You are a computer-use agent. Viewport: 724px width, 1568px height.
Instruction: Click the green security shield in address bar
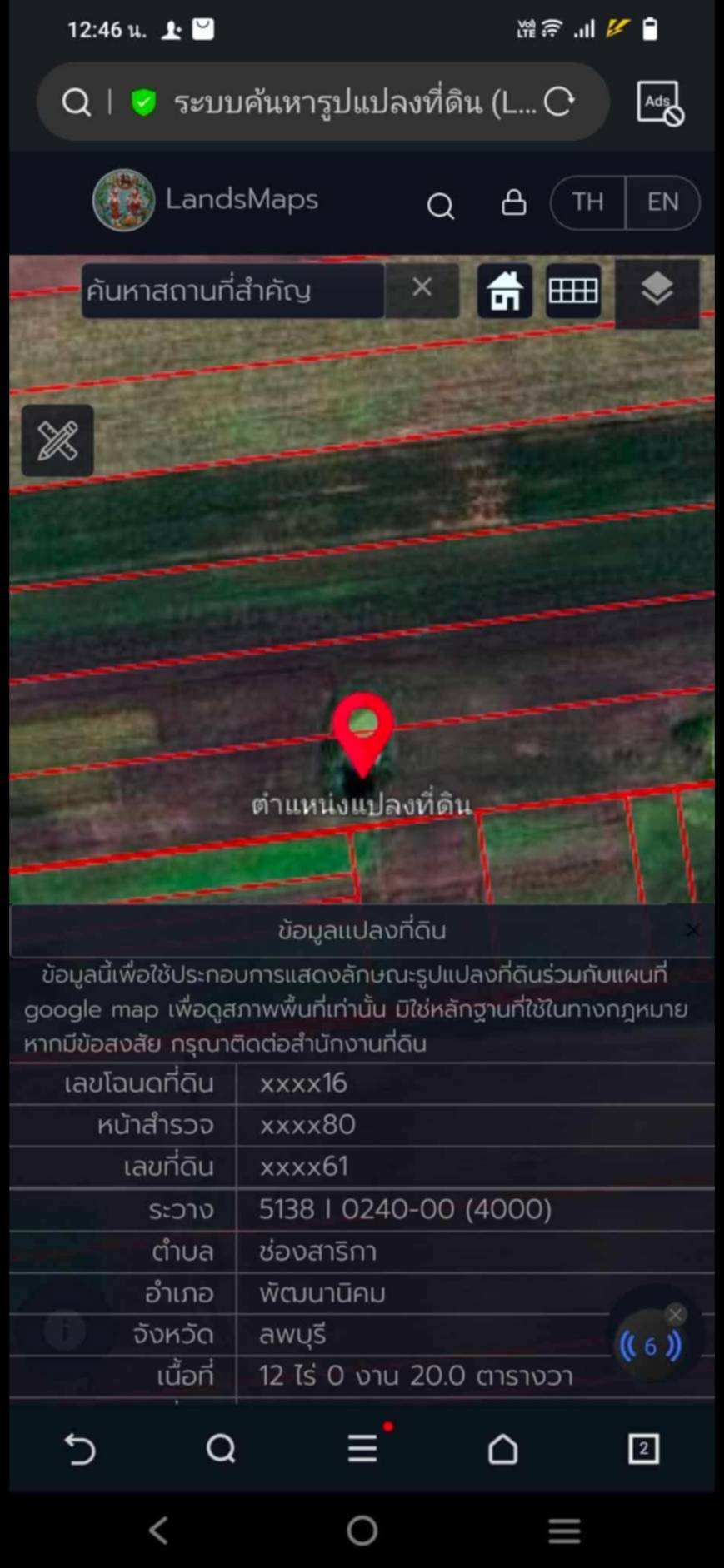[143, 102]
